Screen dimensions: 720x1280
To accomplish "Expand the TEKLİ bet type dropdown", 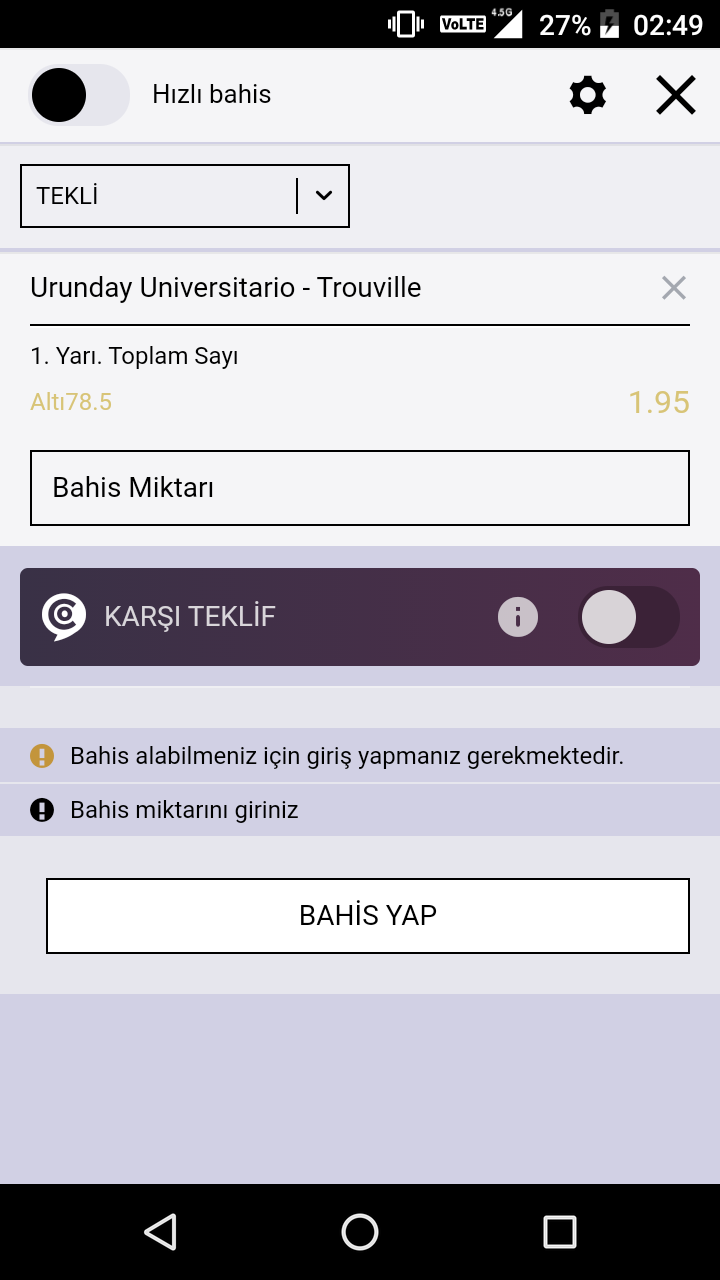I will (185, 196).
